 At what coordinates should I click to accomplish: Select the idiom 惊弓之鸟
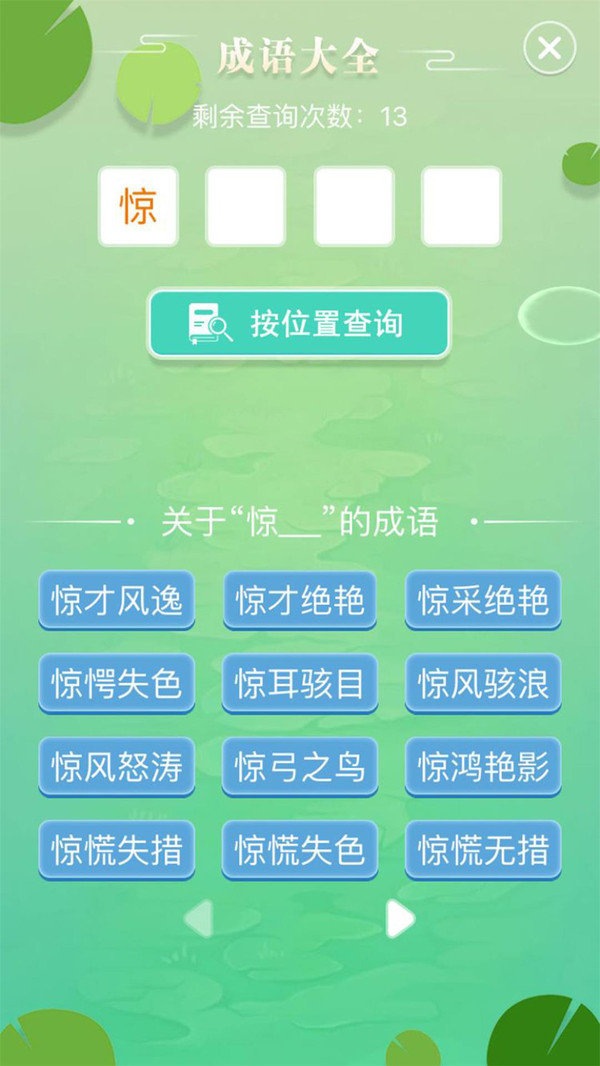point(299,767)
